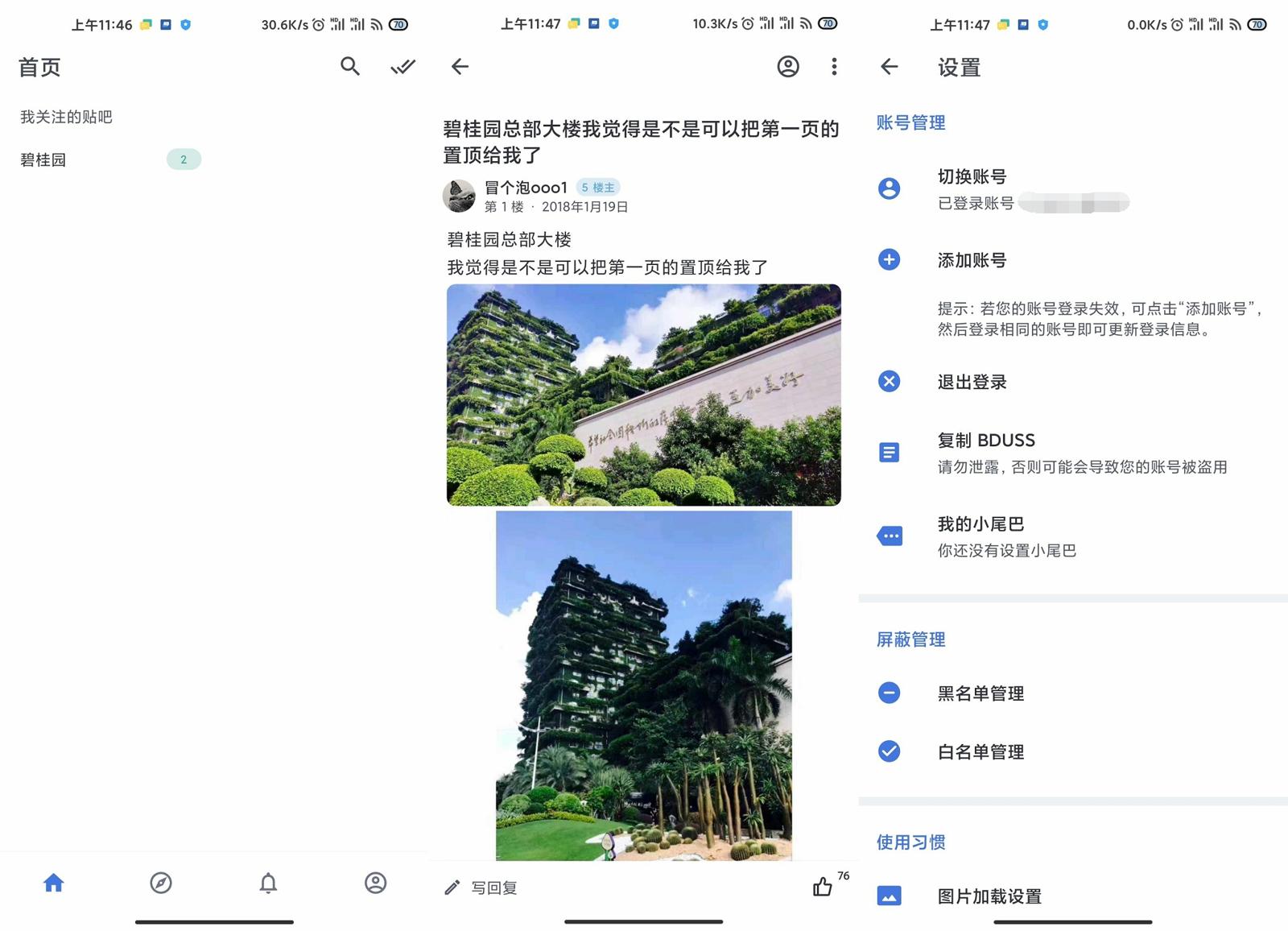Like the post with the thumbs-up icon

(x=822, y=887)
